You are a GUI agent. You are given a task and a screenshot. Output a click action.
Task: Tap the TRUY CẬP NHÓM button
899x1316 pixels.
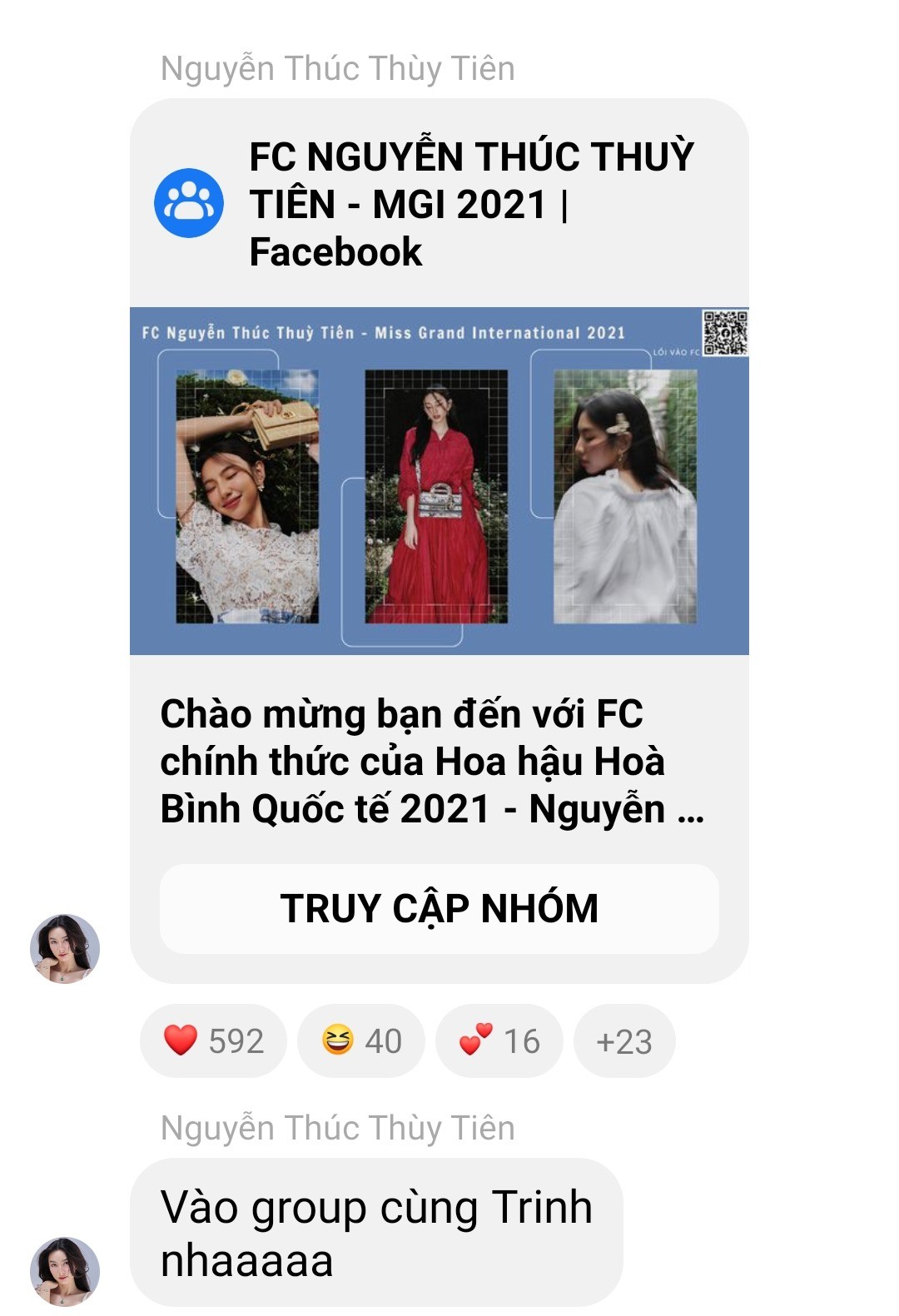(x=439, y=908)
